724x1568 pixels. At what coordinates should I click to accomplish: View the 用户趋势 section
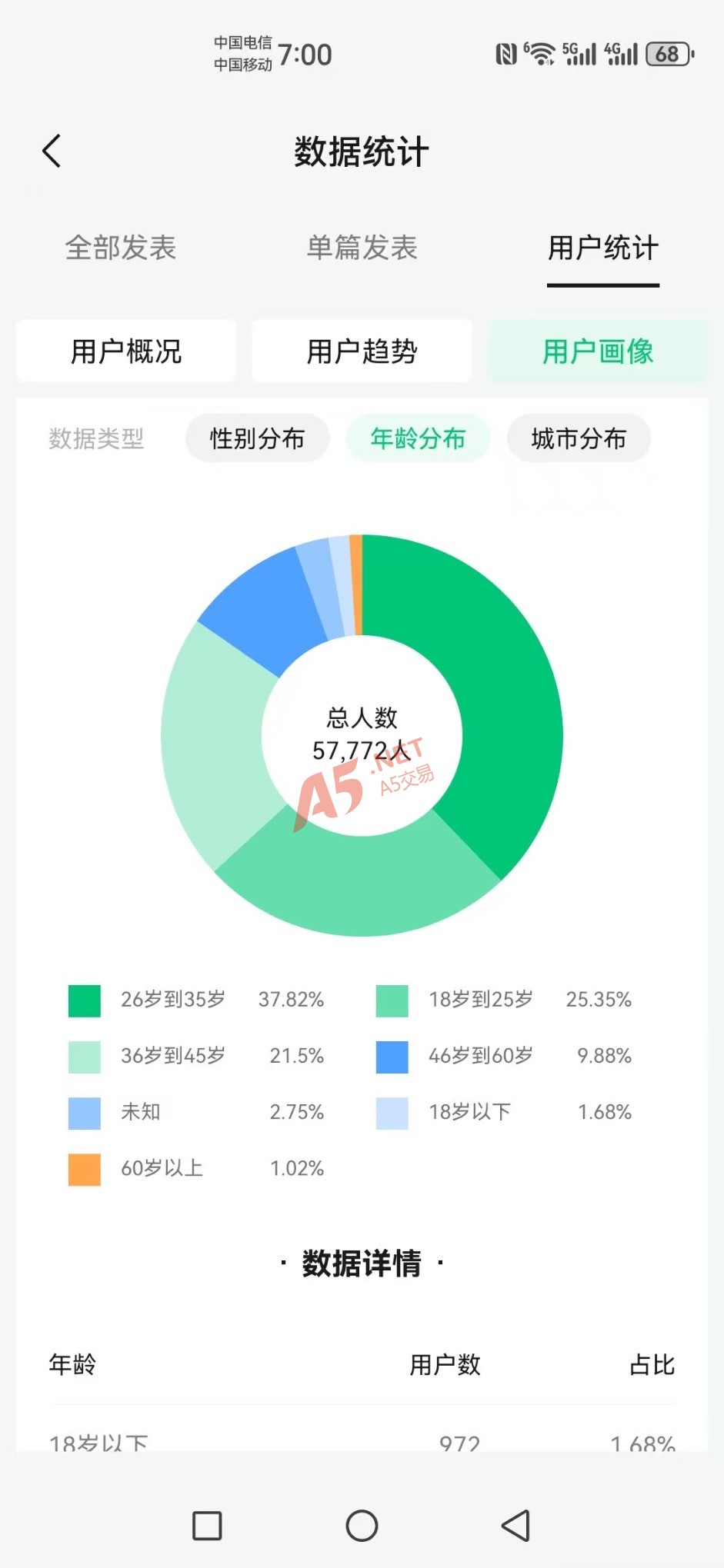click(x=362, y=351)
